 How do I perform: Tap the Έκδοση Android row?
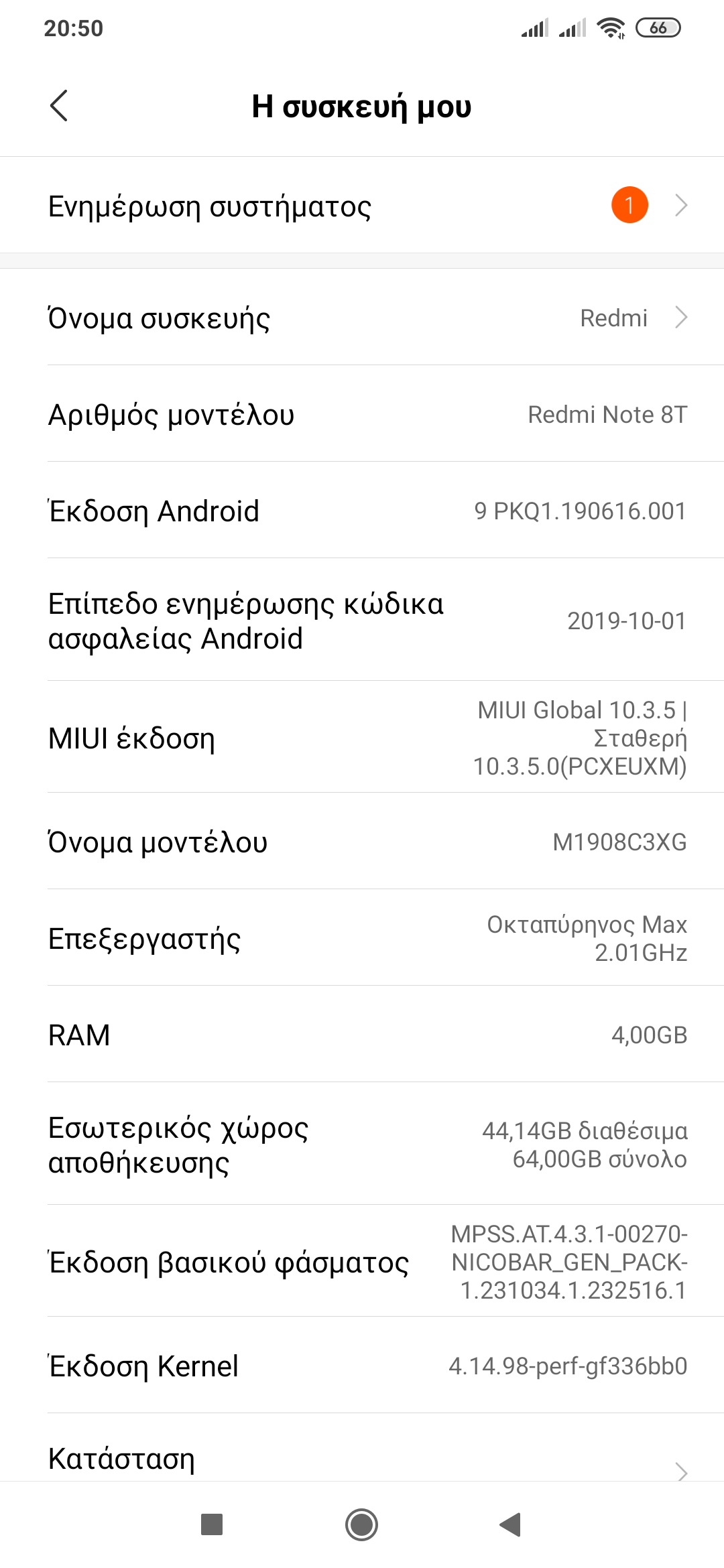point(362,511)
